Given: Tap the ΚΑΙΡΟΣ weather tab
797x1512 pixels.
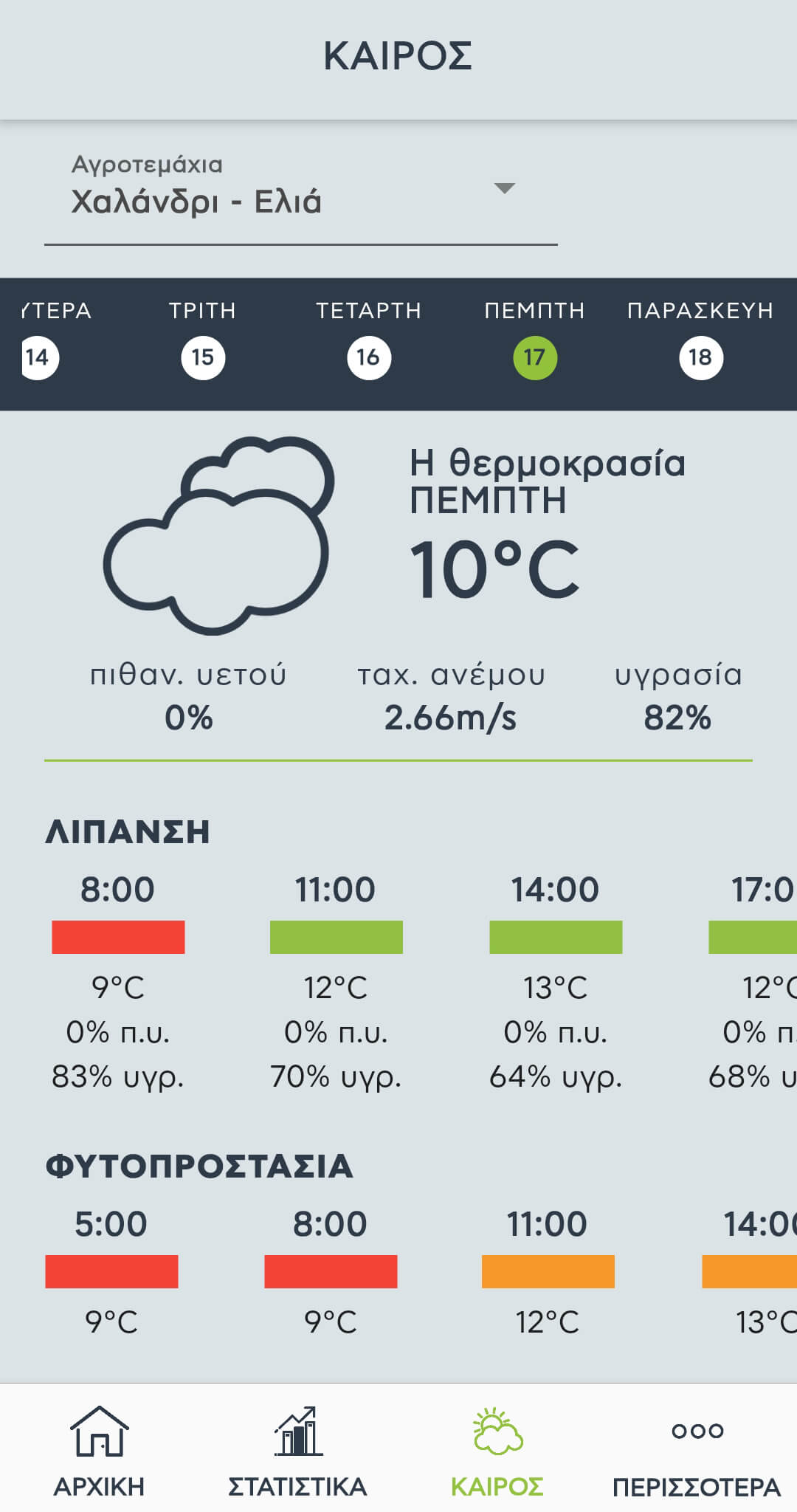Looking at the screenshot, I should coord(497,1450).
